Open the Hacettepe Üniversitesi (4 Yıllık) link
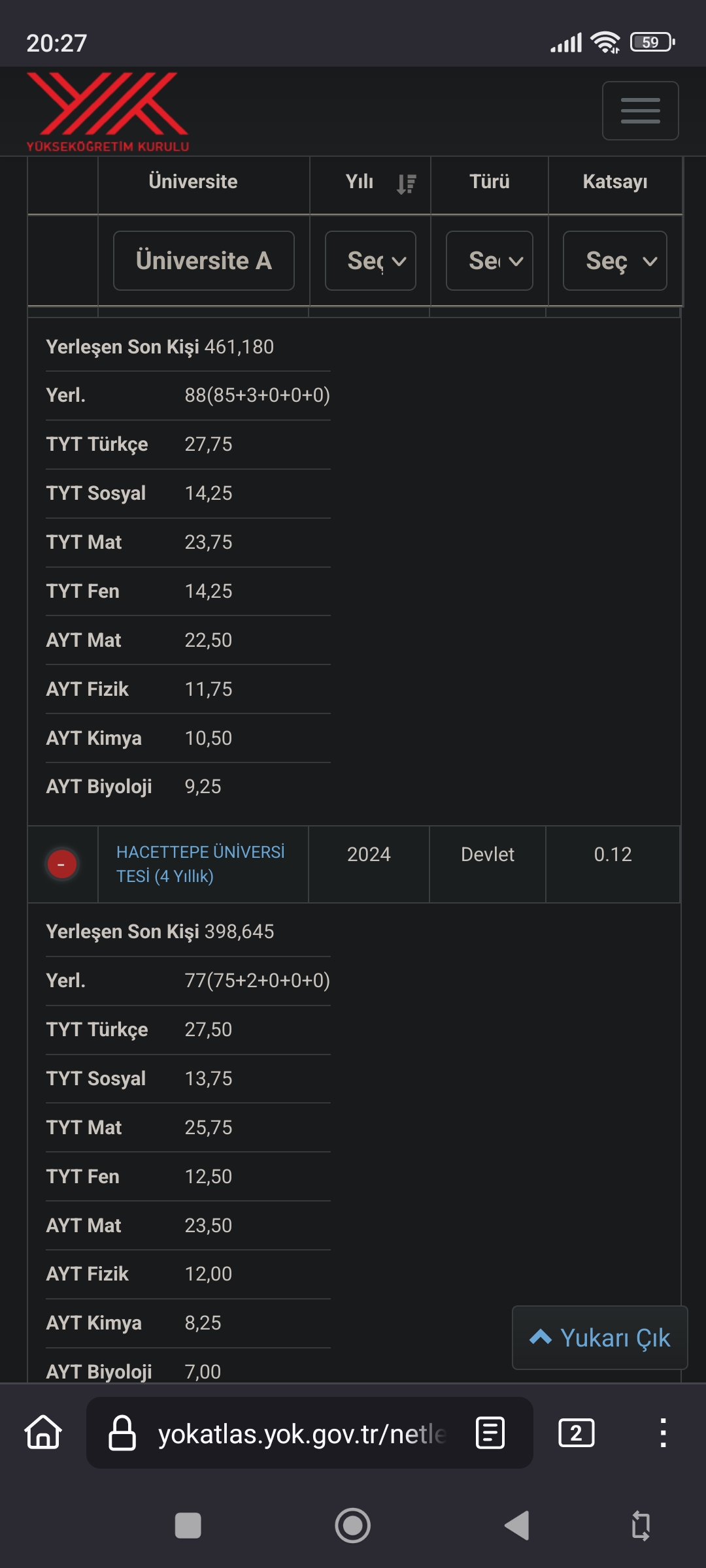 coord(201,864)
